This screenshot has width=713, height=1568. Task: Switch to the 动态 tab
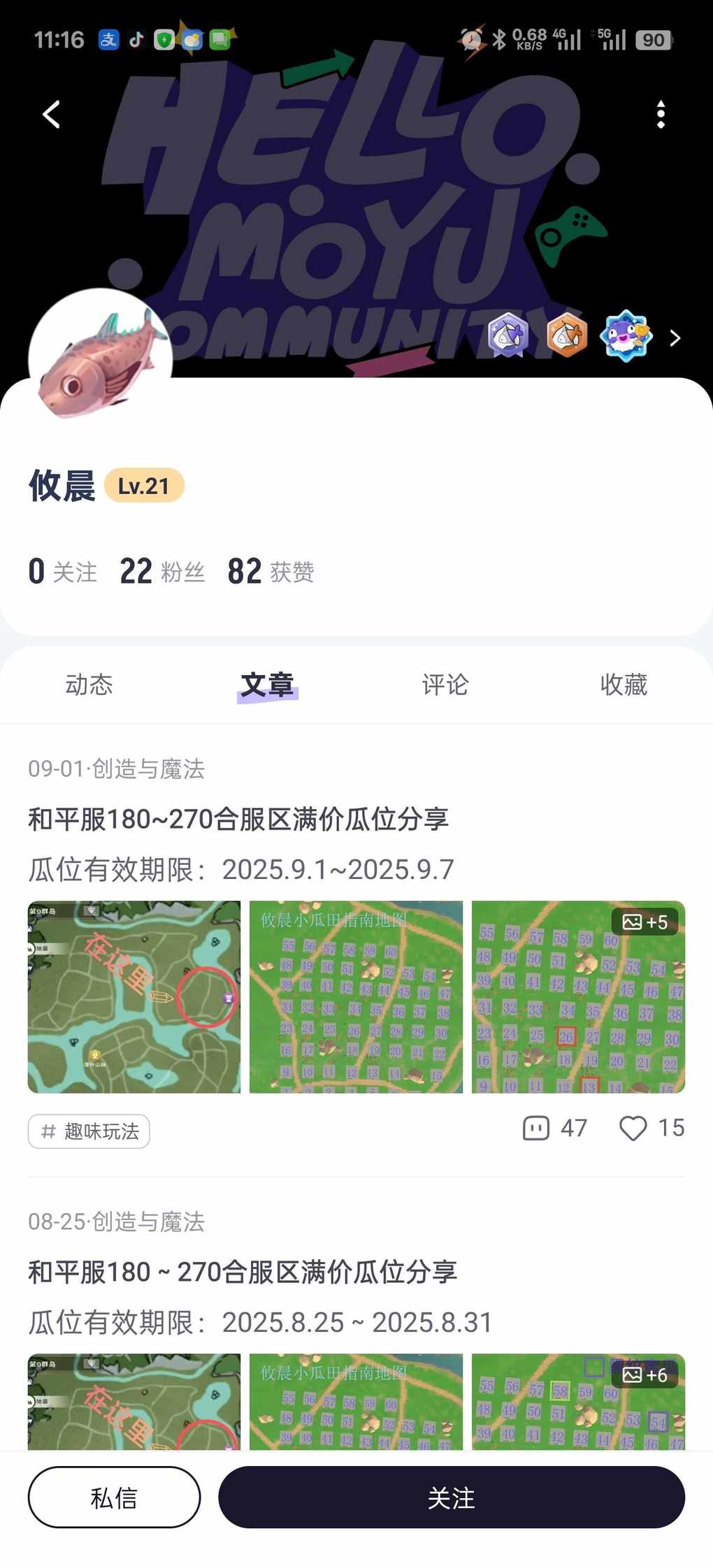[89, 685]
